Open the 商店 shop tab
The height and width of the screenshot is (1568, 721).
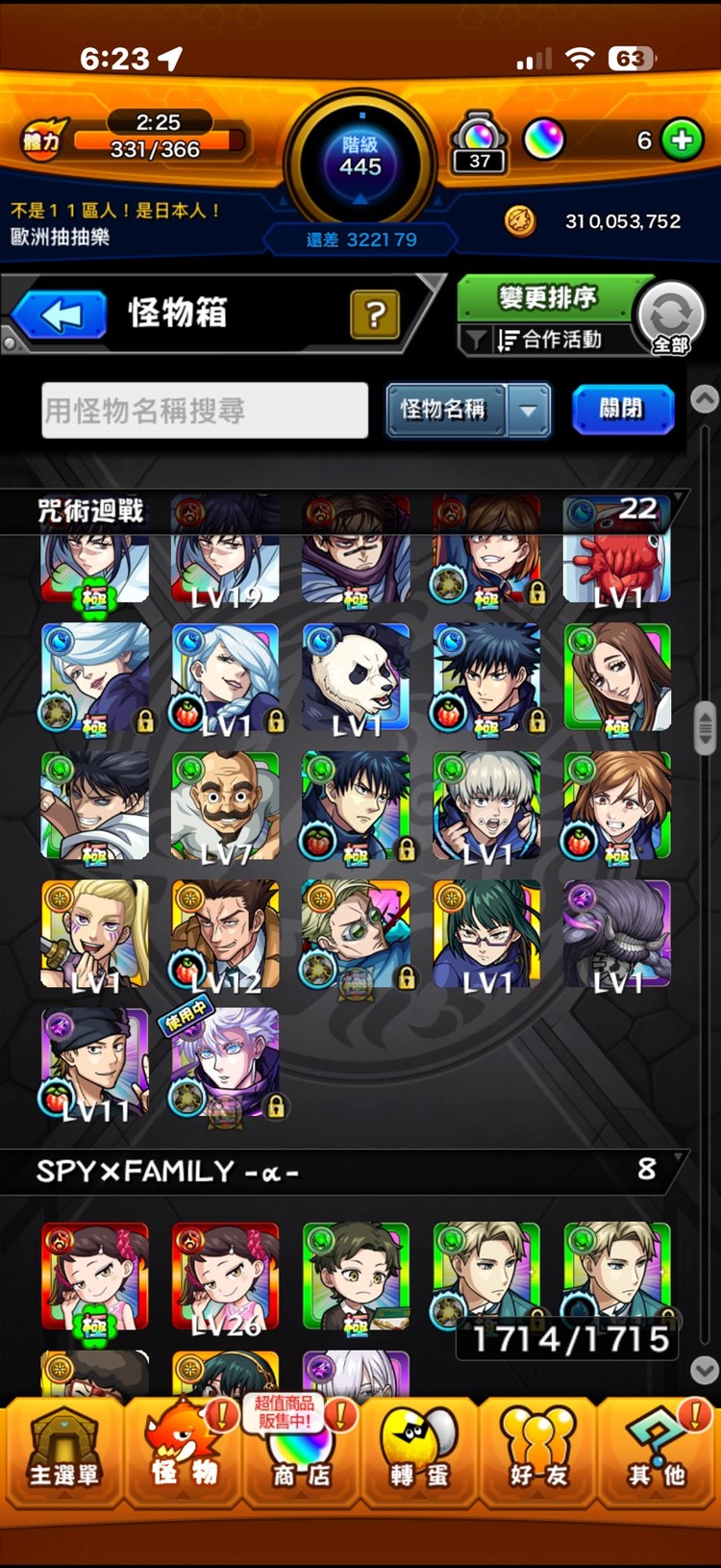(x=301, y=1453)
